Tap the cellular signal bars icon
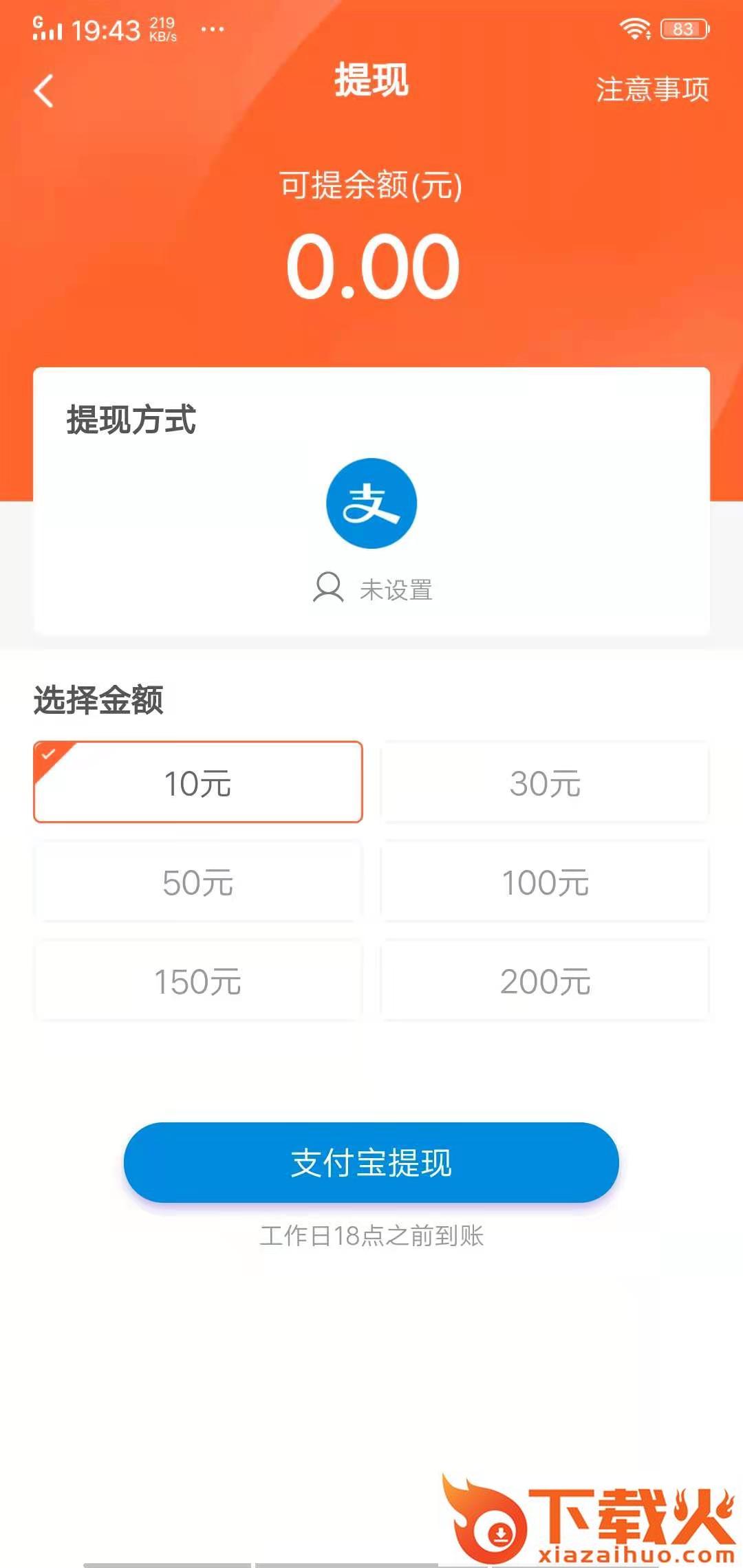743x1568 pixels. coord(45,30)
